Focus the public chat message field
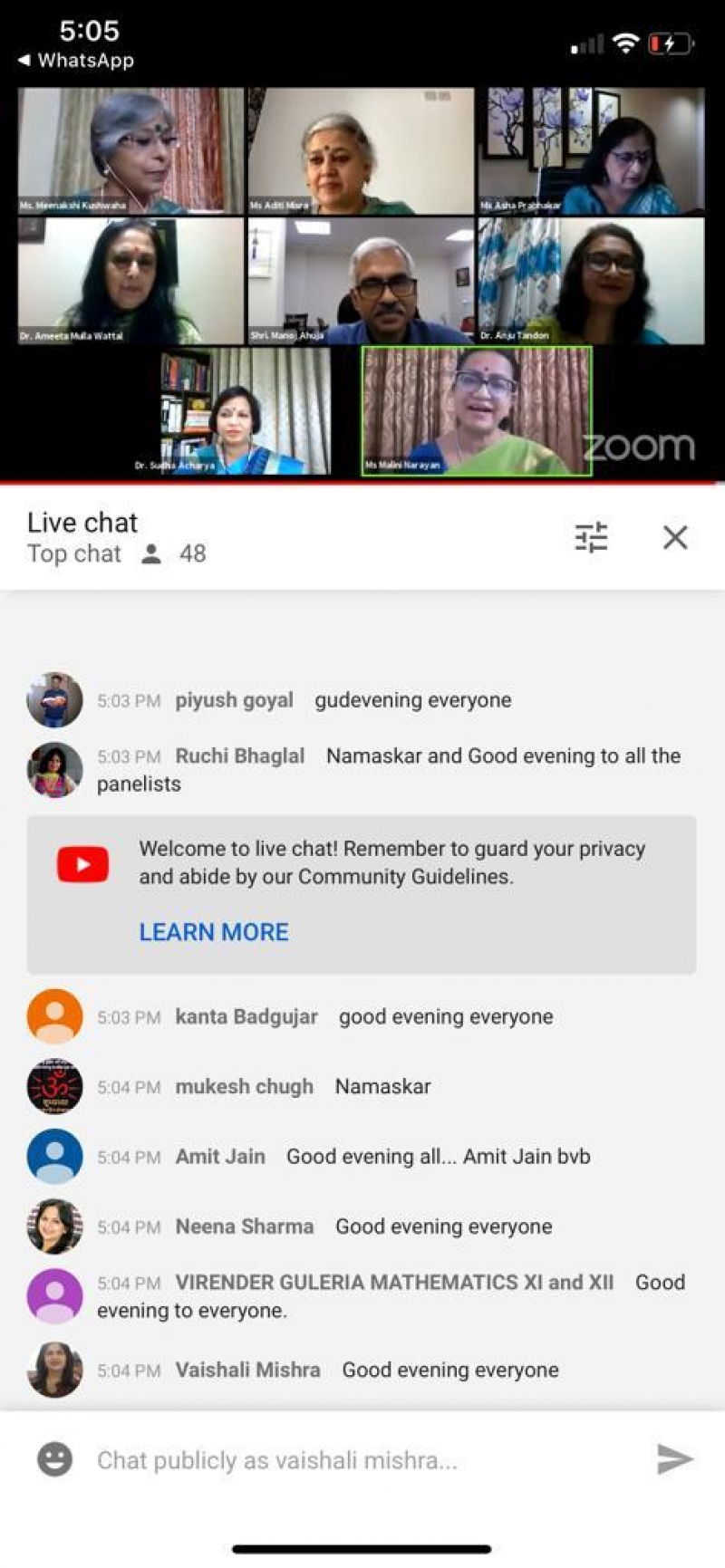Screen dimensions: 725x1568 click(x=362, y=1460)
